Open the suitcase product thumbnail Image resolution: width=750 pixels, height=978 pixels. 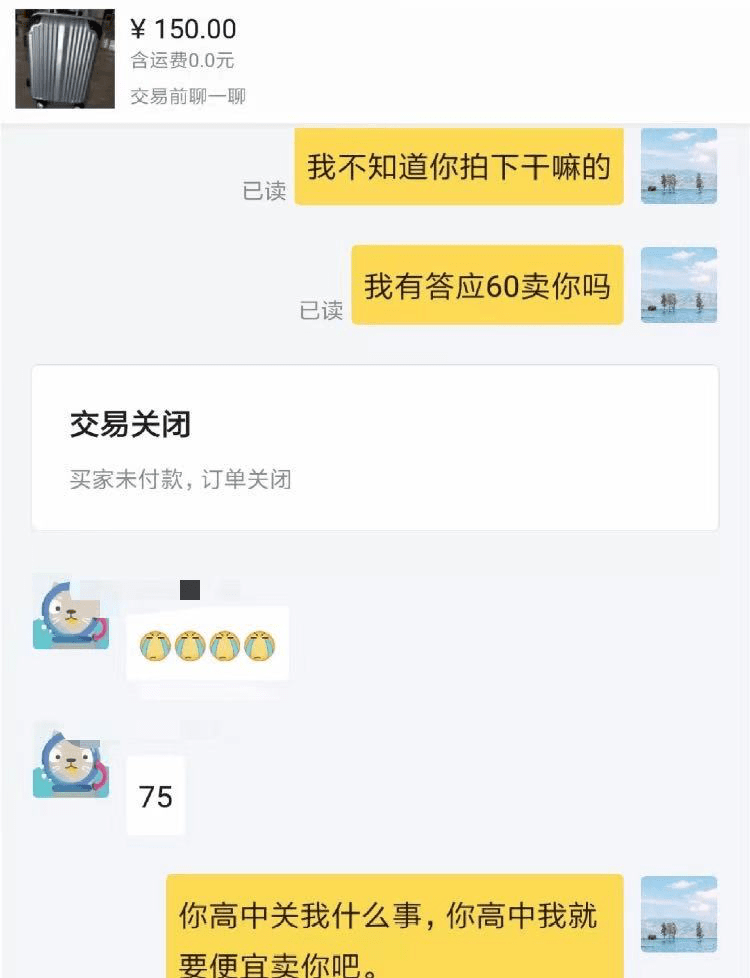point(63,60)
